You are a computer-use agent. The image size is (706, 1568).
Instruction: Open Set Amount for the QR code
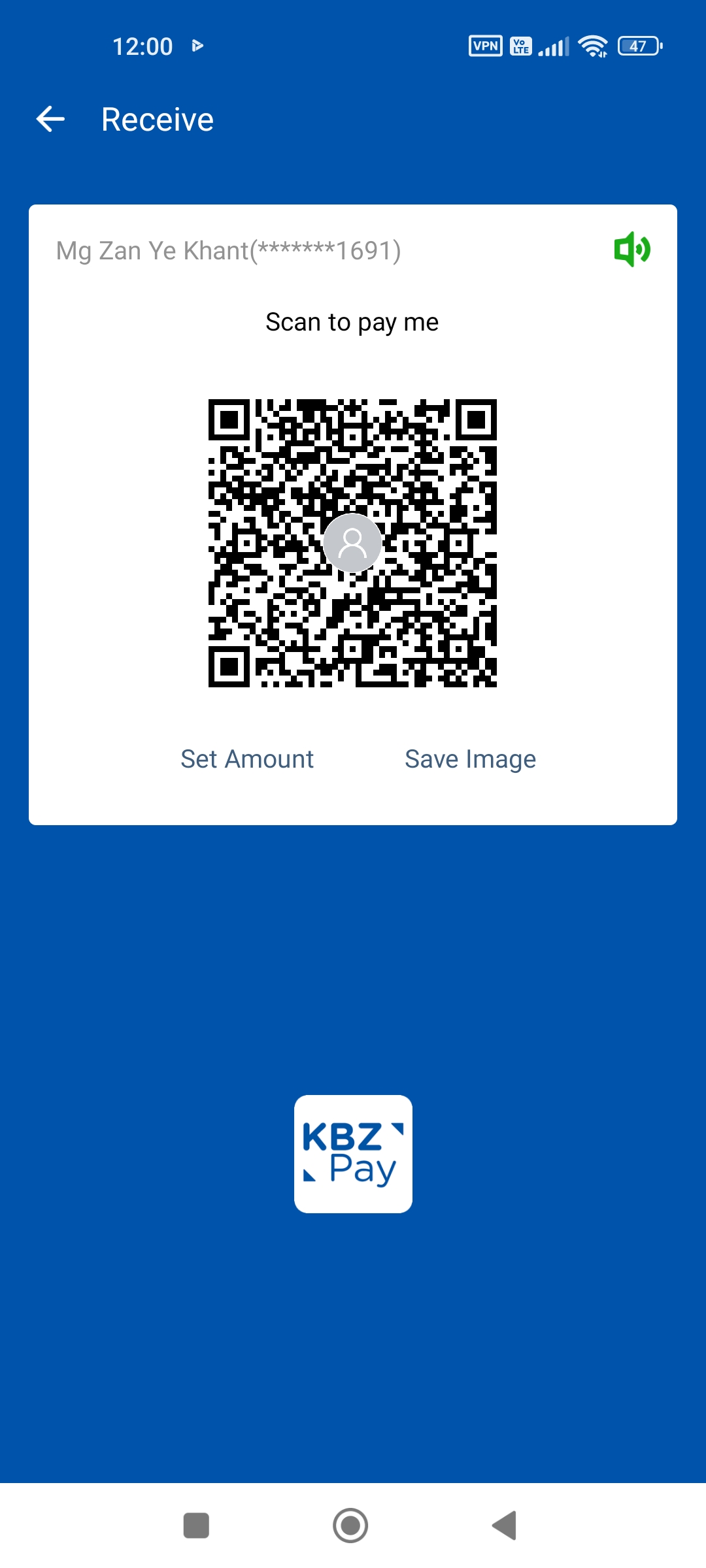point(247,759)
